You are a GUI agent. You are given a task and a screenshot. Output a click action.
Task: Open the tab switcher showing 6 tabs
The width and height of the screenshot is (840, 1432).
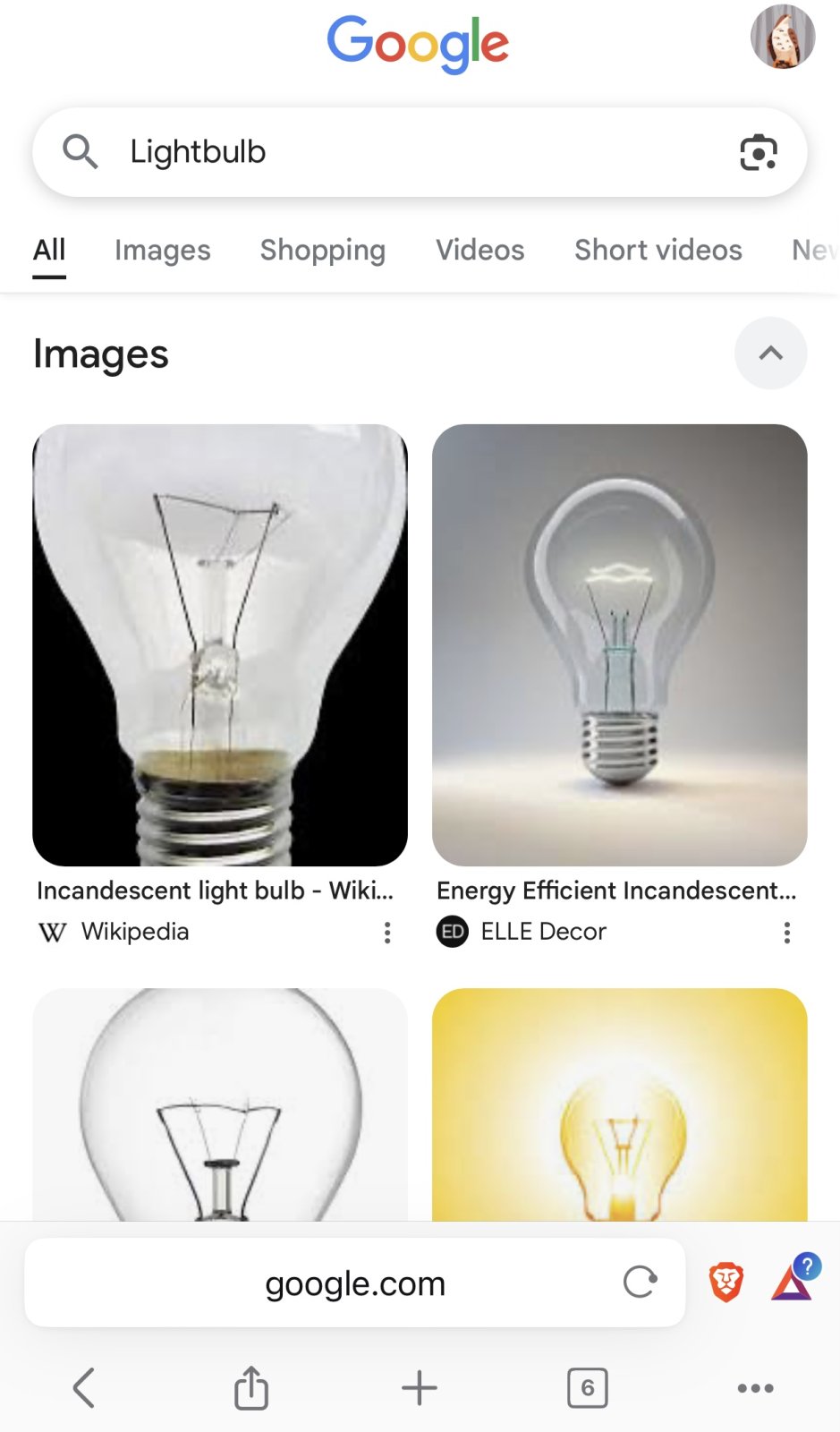587,1388
